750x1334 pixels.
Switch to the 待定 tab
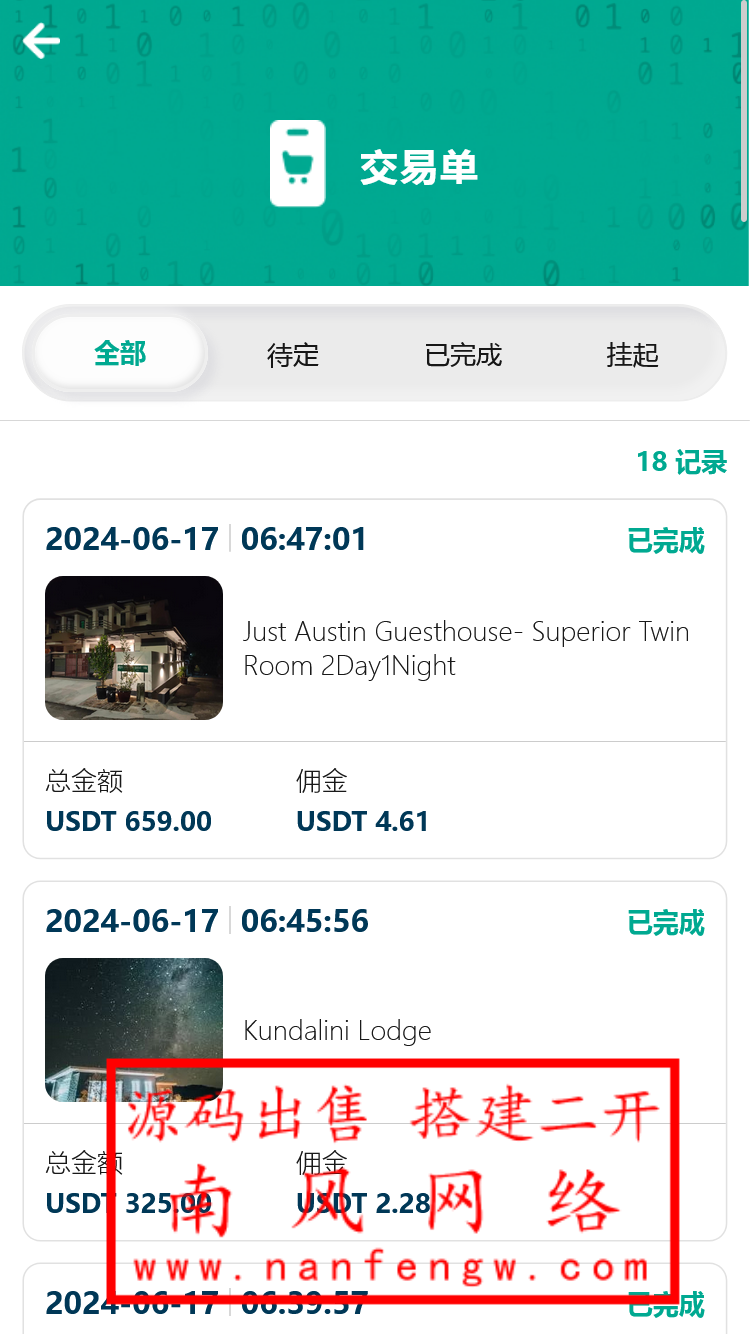tap(293, 354)
